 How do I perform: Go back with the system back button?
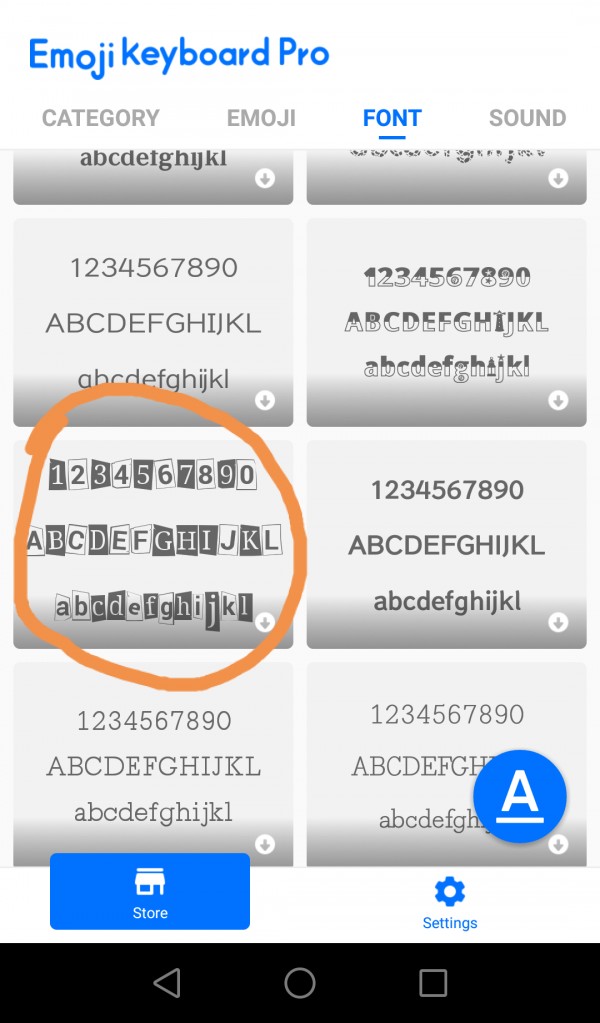[167, 983]
